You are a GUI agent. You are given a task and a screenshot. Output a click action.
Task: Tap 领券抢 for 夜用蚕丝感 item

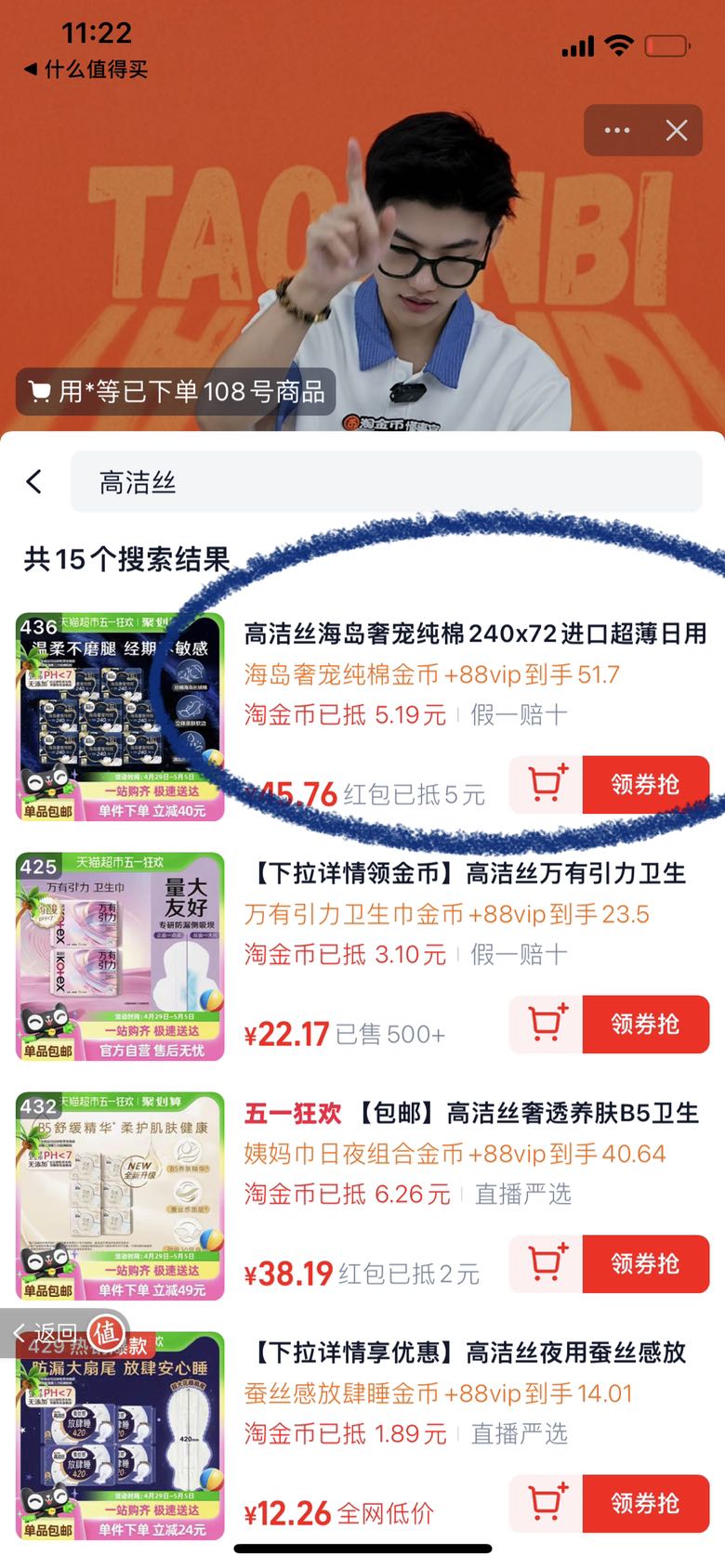pyautogui.click(x=645, y=1504)
